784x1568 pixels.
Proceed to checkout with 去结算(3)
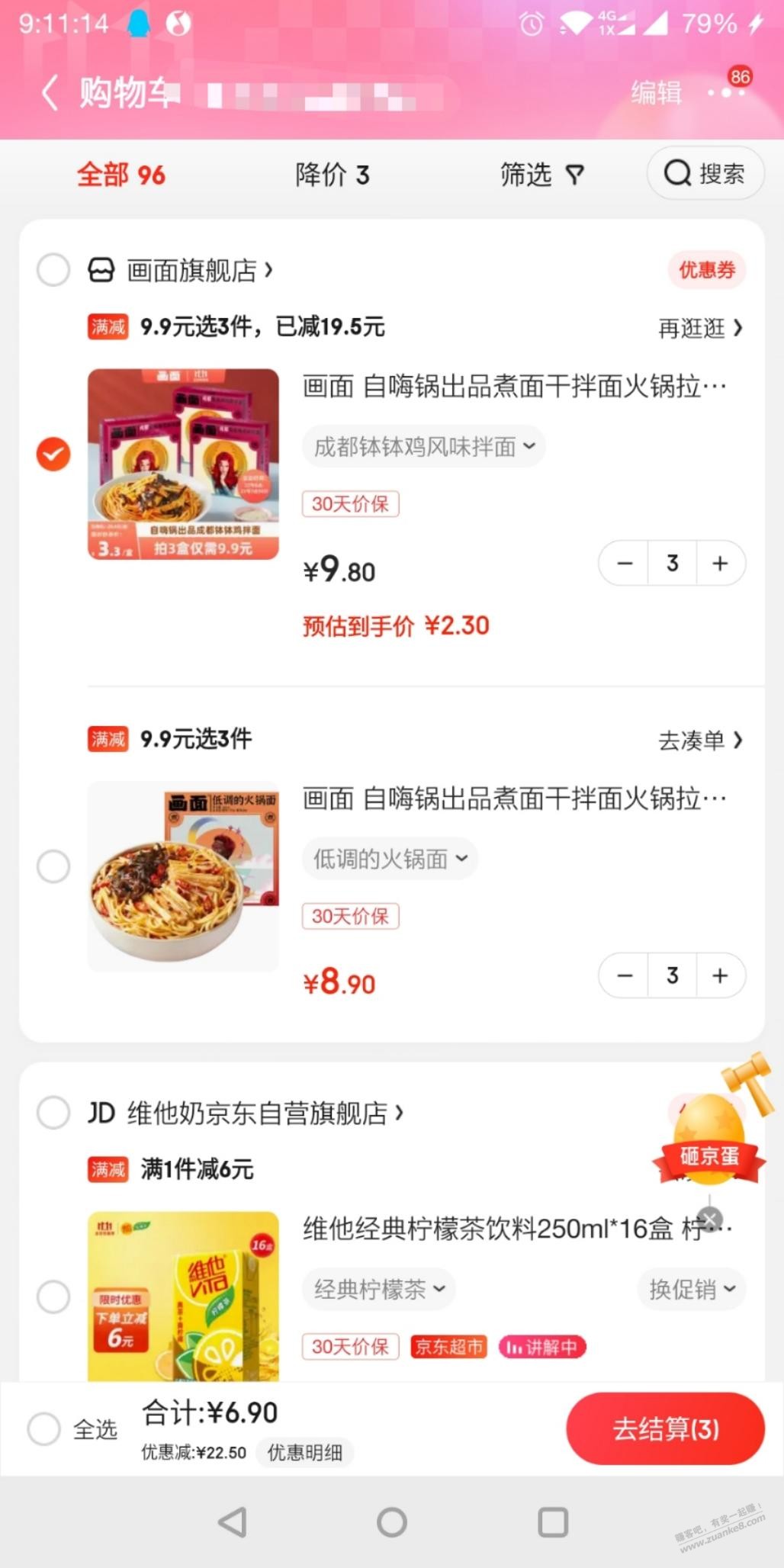click(665, 1428)
